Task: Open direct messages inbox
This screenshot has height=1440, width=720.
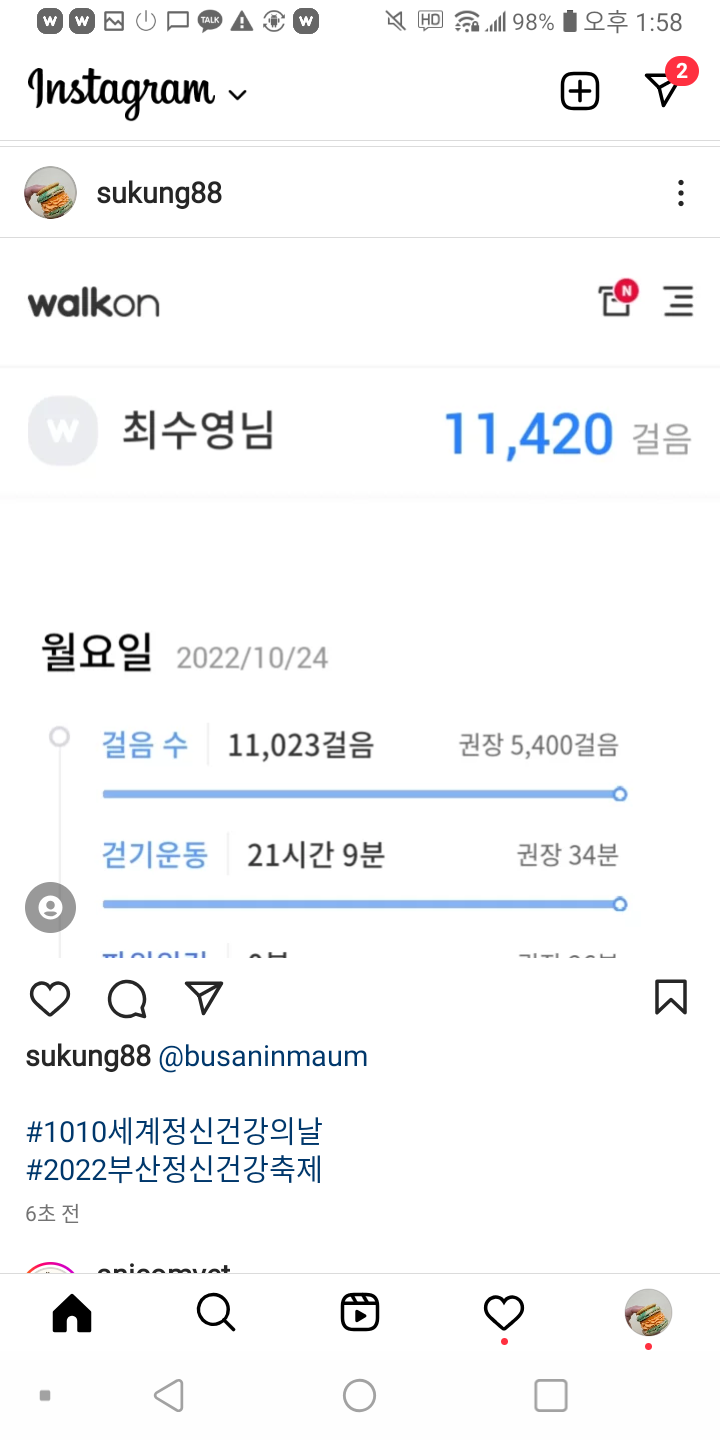Action: coord(664,89)
